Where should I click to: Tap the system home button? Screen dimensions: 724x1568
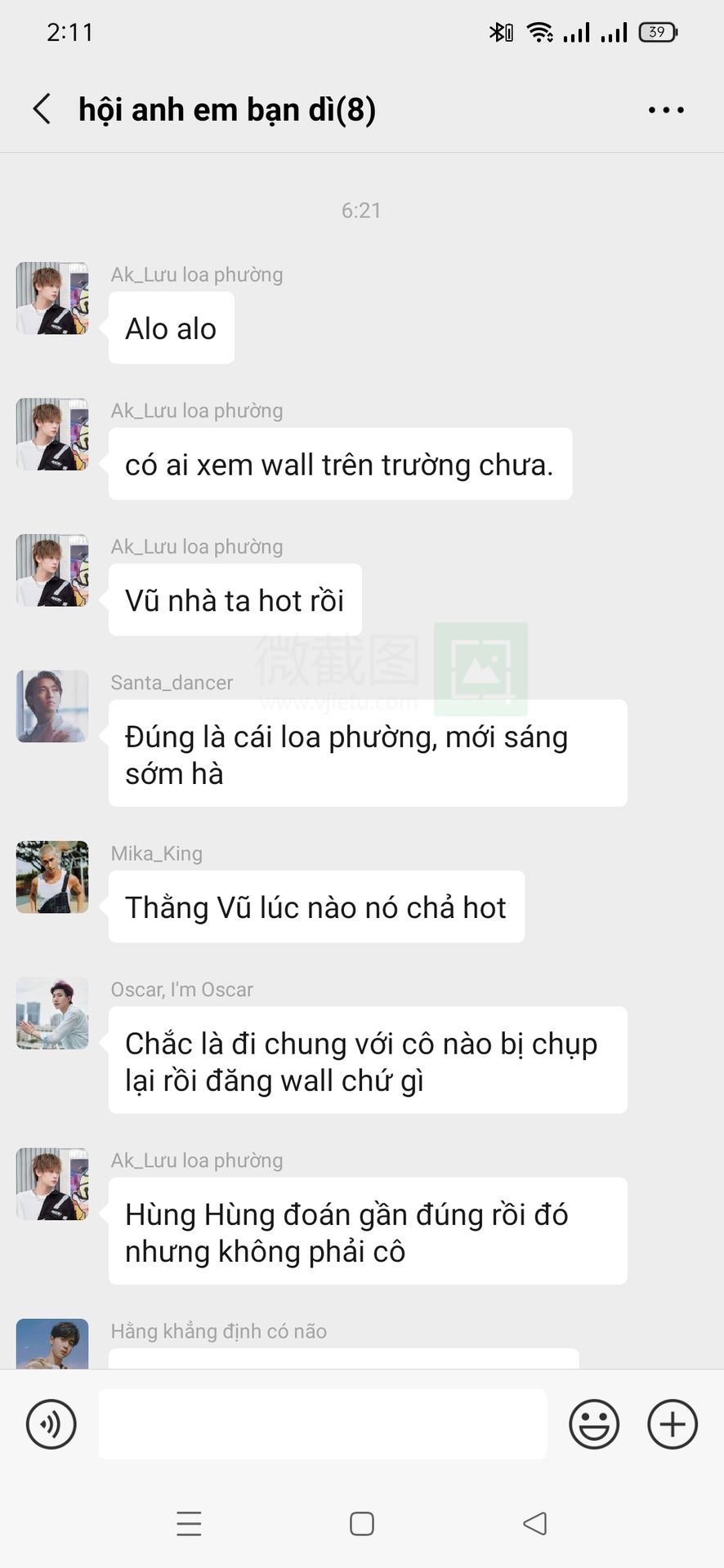pyautogui.click(x=361, y=1524)
